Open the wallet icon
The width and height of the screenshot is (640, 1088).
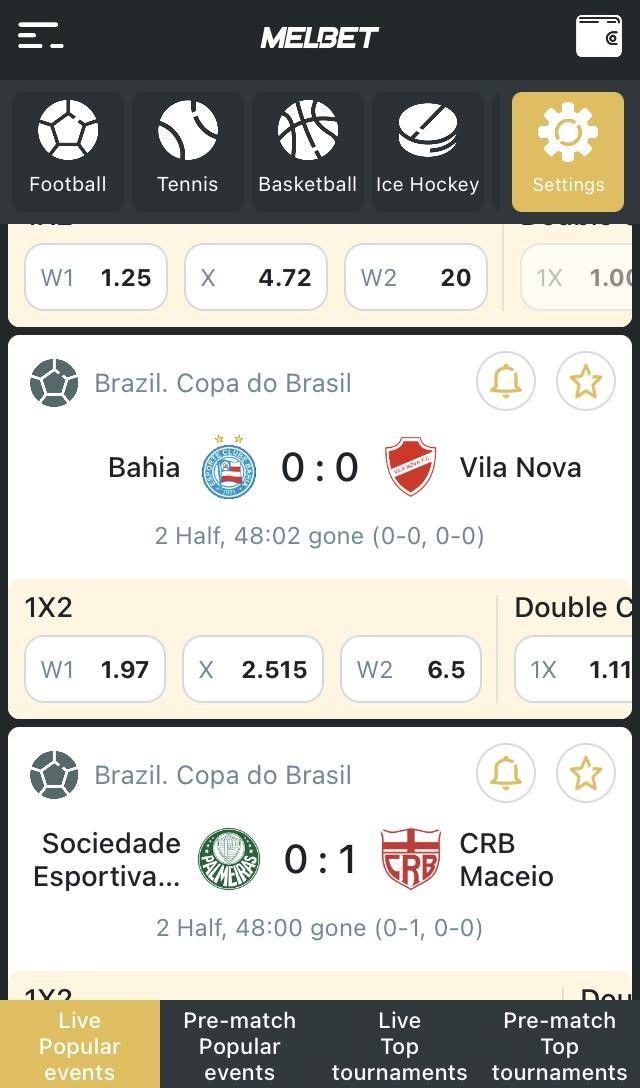click(599, 37)
